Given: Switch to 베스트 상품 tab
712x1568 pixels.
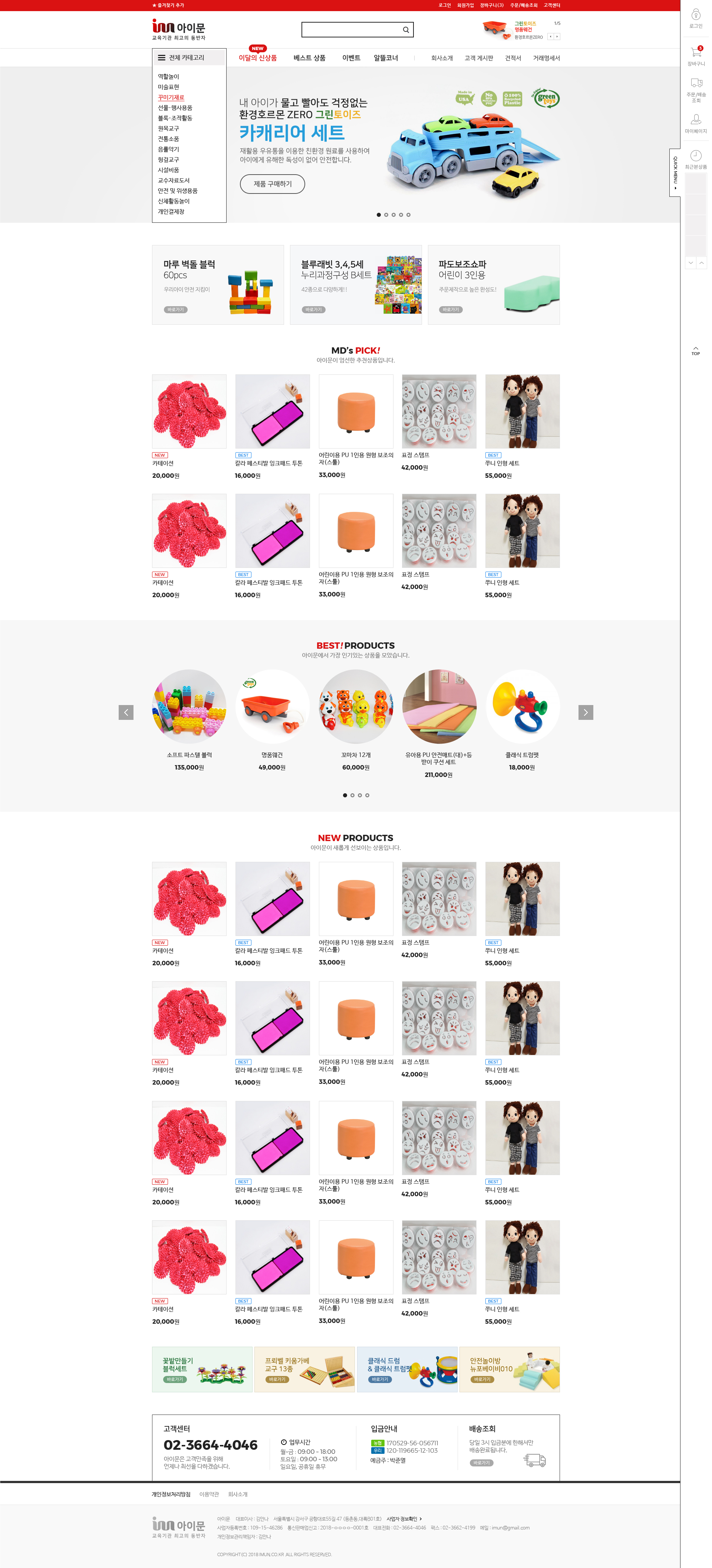Looking at the screenshot, I should [x=309, y=58].
